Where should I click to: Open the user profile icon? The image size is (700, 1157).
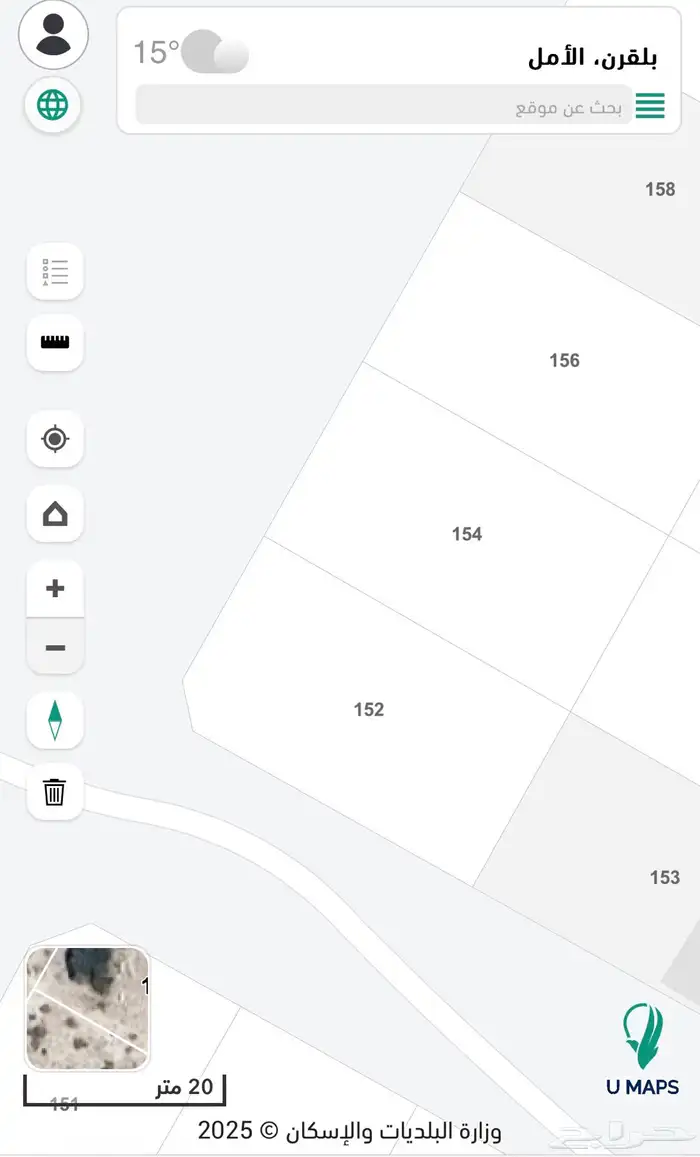[x=53, y=34]
